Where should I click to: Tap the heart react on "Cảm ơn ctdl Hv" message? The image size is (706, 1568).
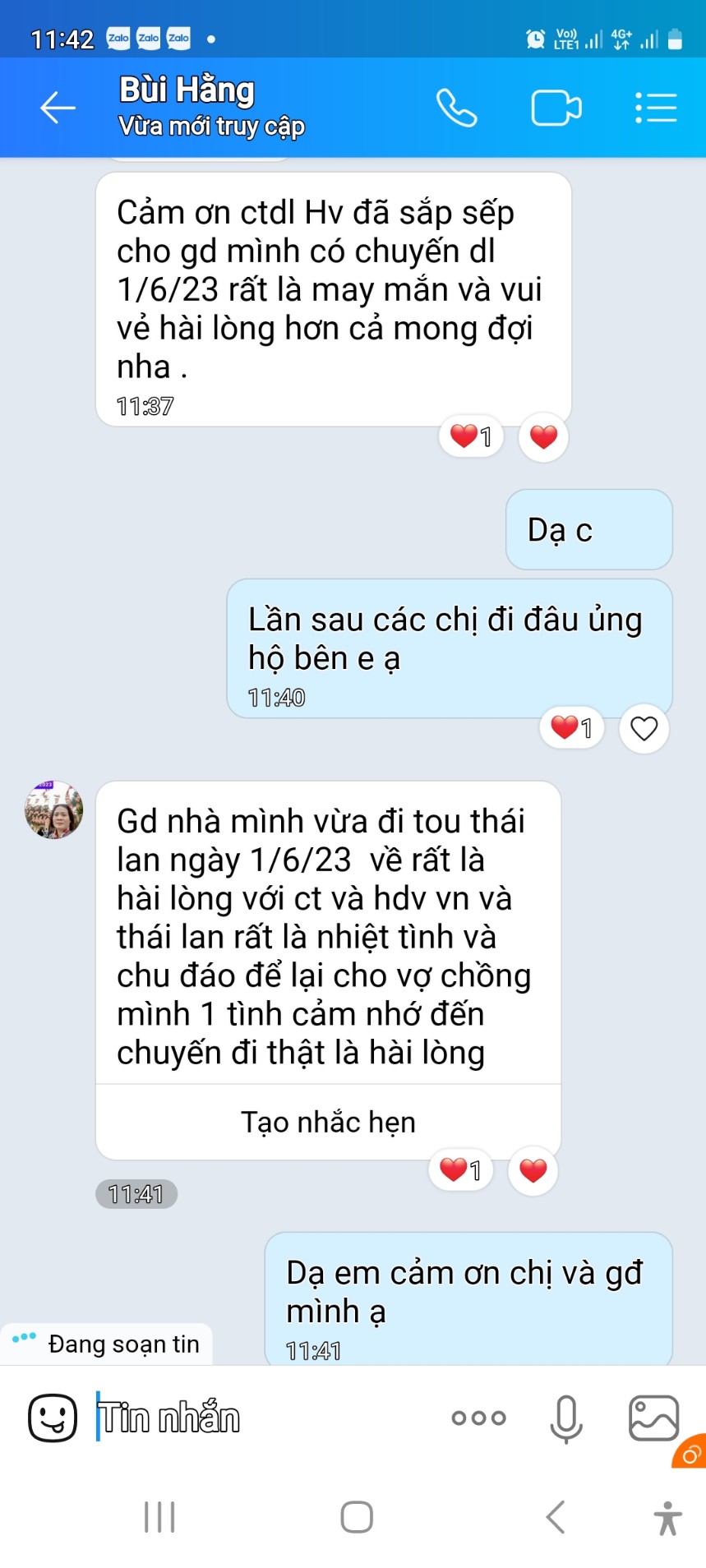click(543, 436)
